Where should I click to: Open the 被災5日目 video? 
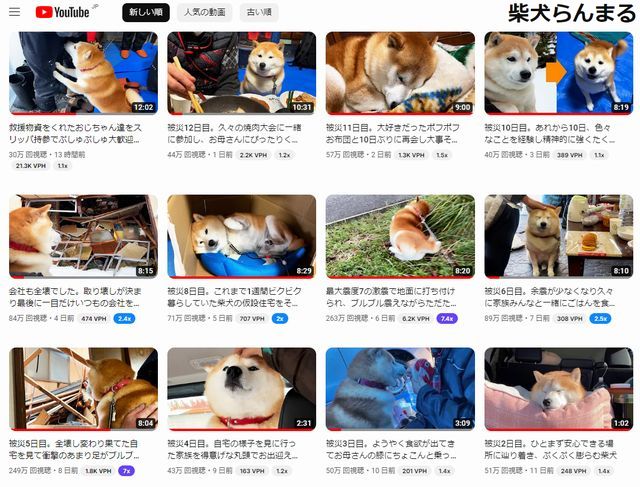click(x=82, y=389)
